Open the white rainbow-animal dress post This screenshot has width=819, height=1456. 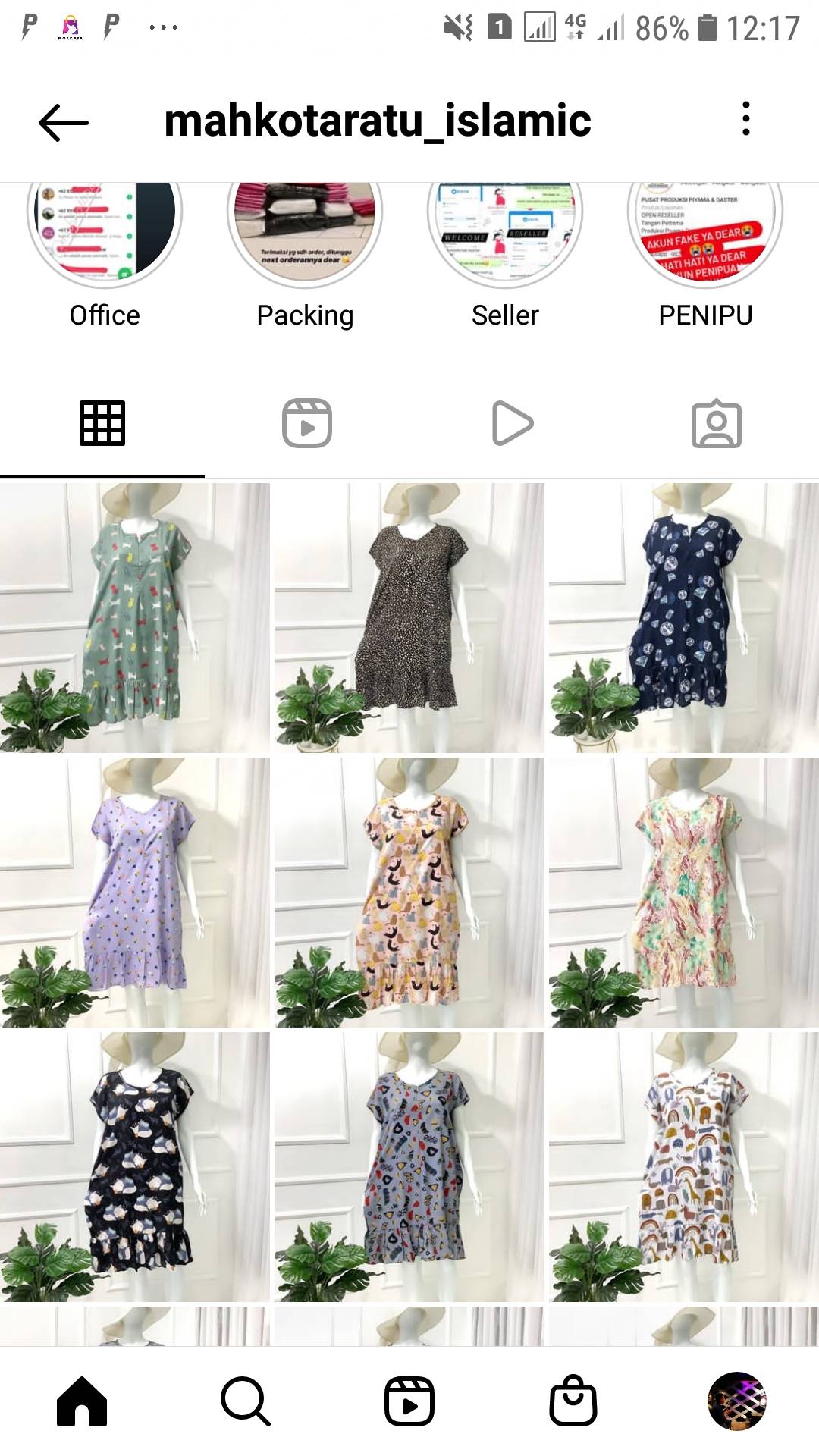pyautogui.click(x=684, y=1166)
